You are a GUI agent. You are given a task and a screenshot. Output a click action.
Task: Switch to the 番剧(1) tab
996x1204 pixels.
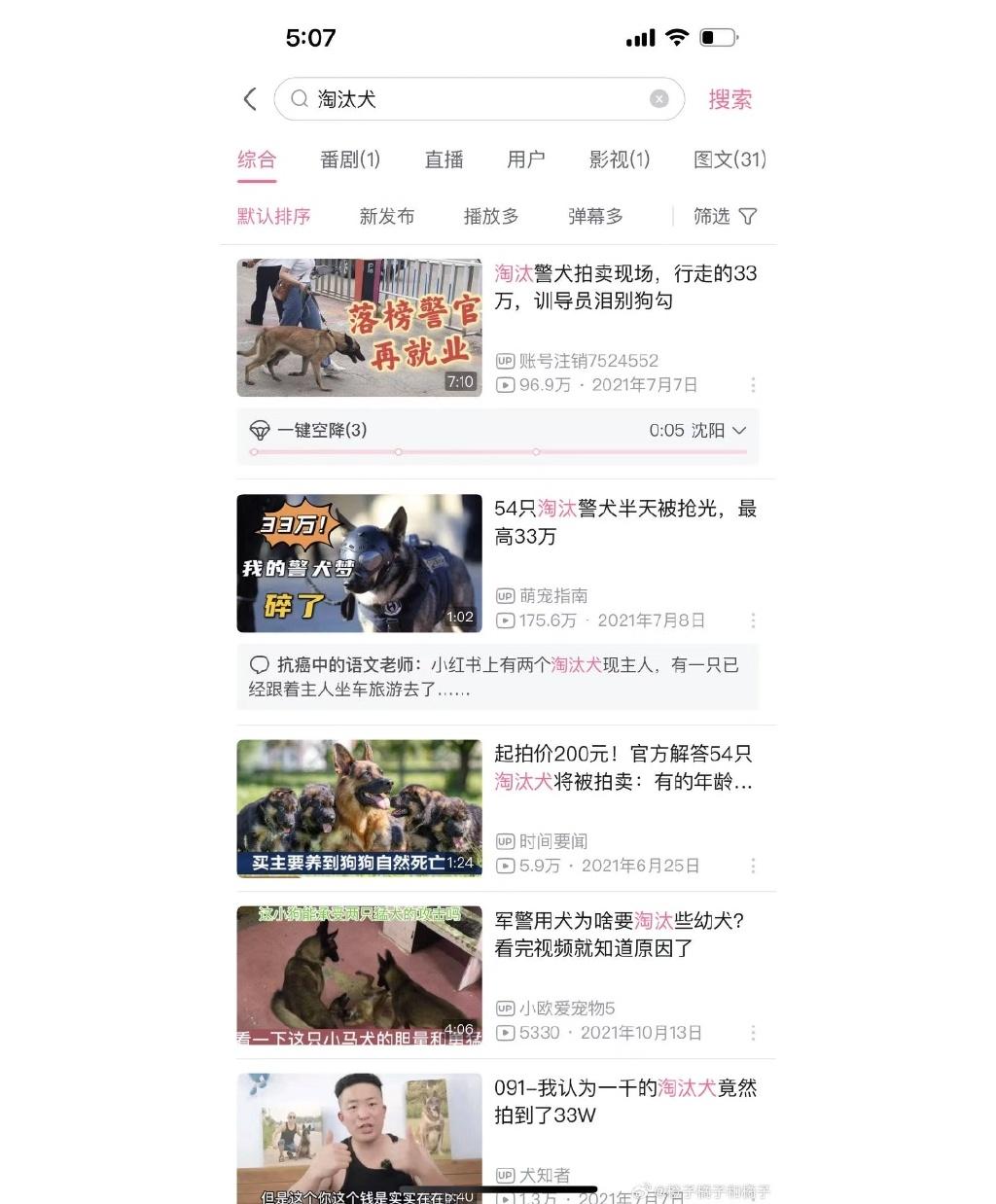pyautogui.click(x=350, y=159)
